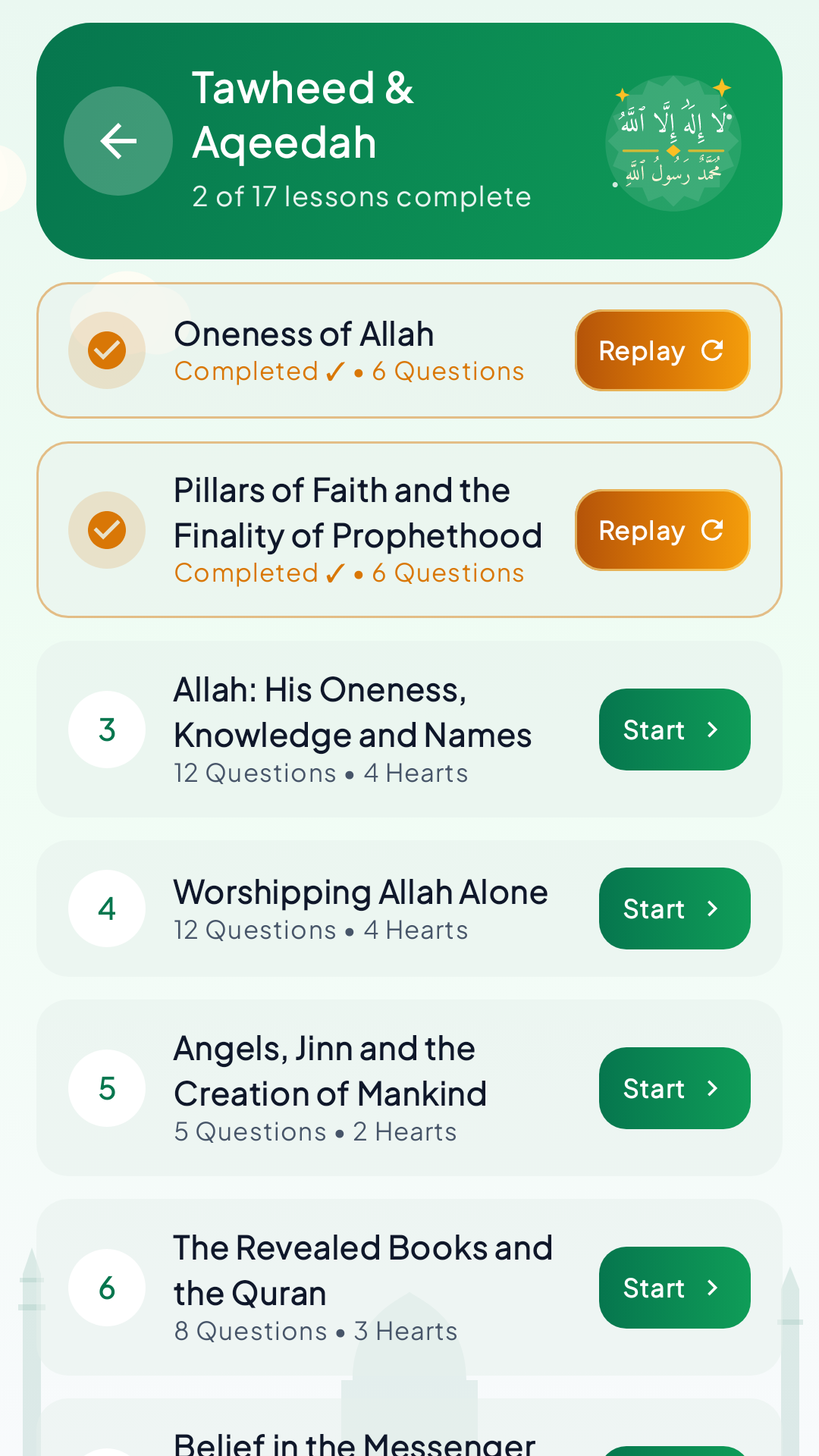Viewport: 819px width, 1456px height.
Task: Start Allah: His Oneness, Knowledge and Names
Action: tap(675, 730)
